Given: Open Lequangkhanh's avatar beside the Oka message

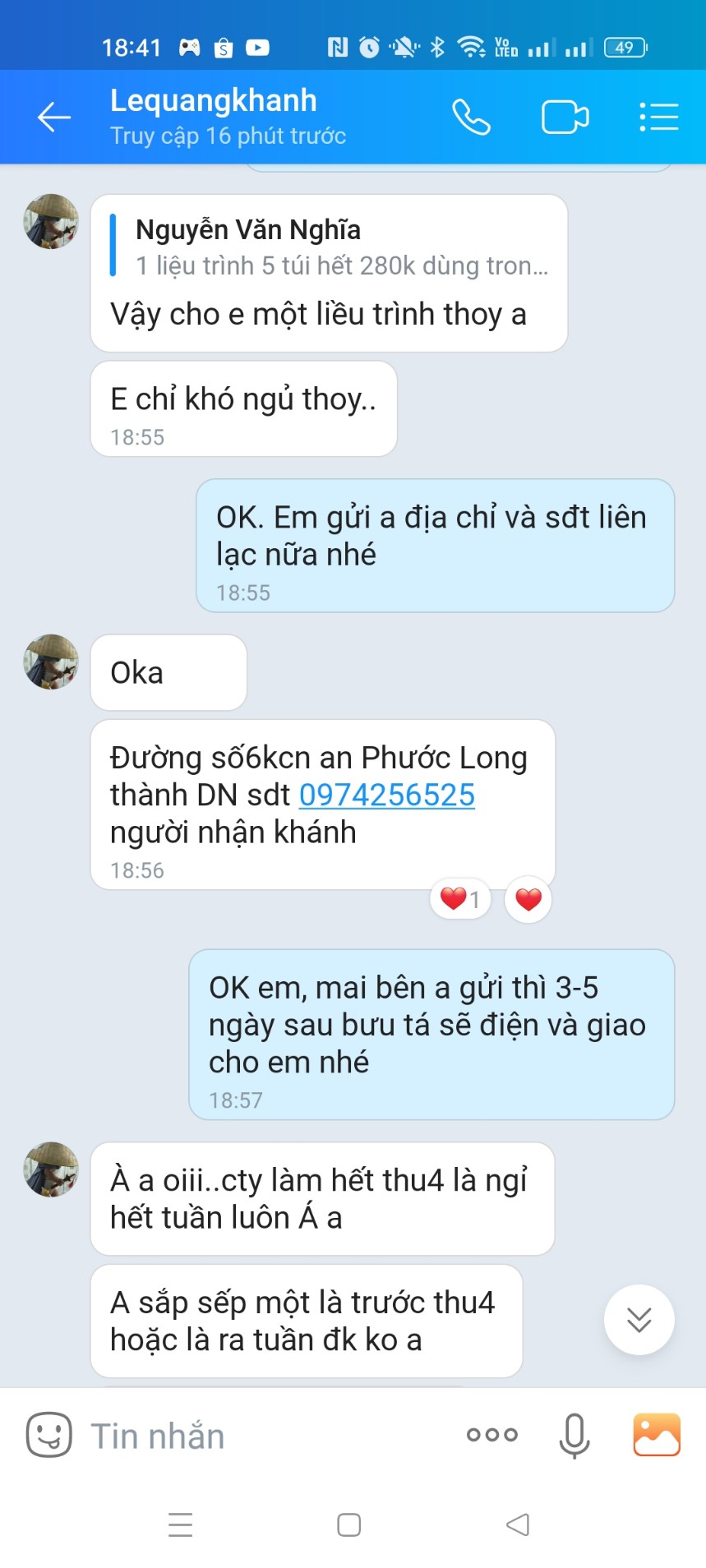Looking at the screenshot, I should coord(51,662).
